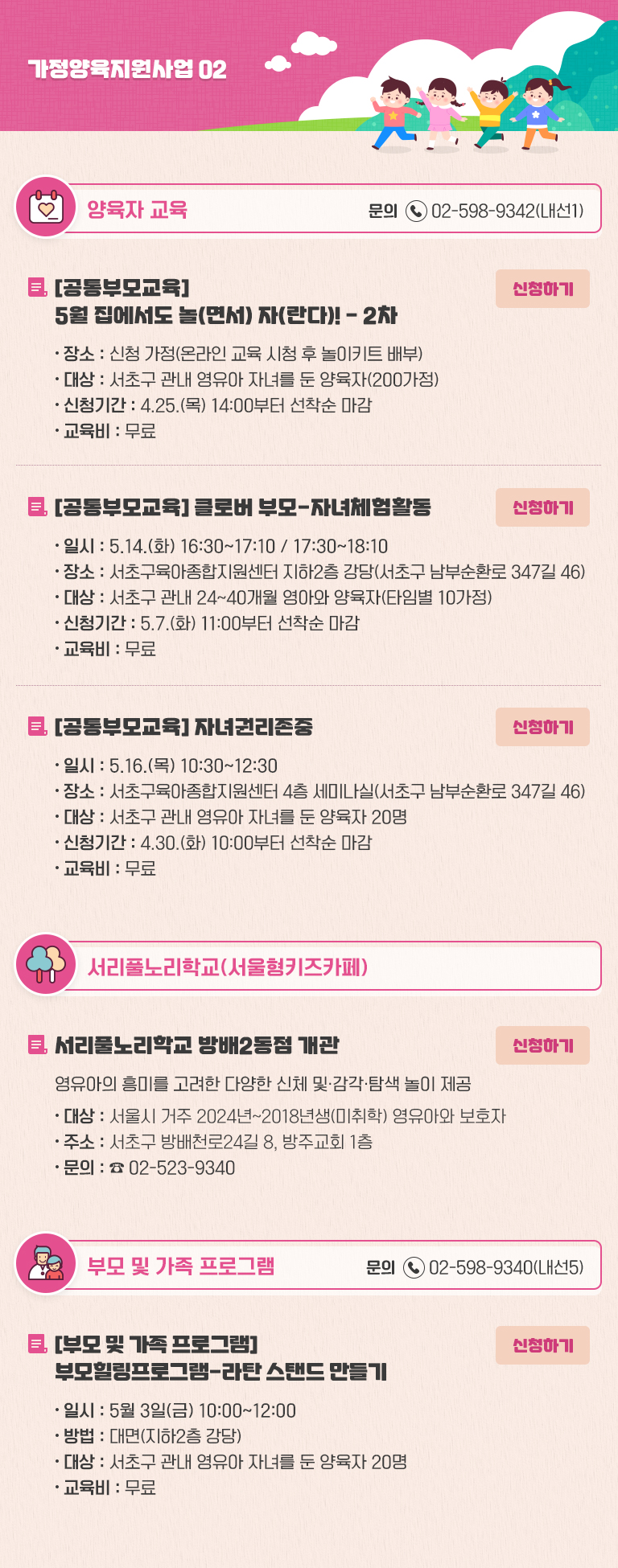Viewport: 618px width, 1568px height.
Task: Open the application for 자녀권리존중 class
Action: click(x=542, y=727)
